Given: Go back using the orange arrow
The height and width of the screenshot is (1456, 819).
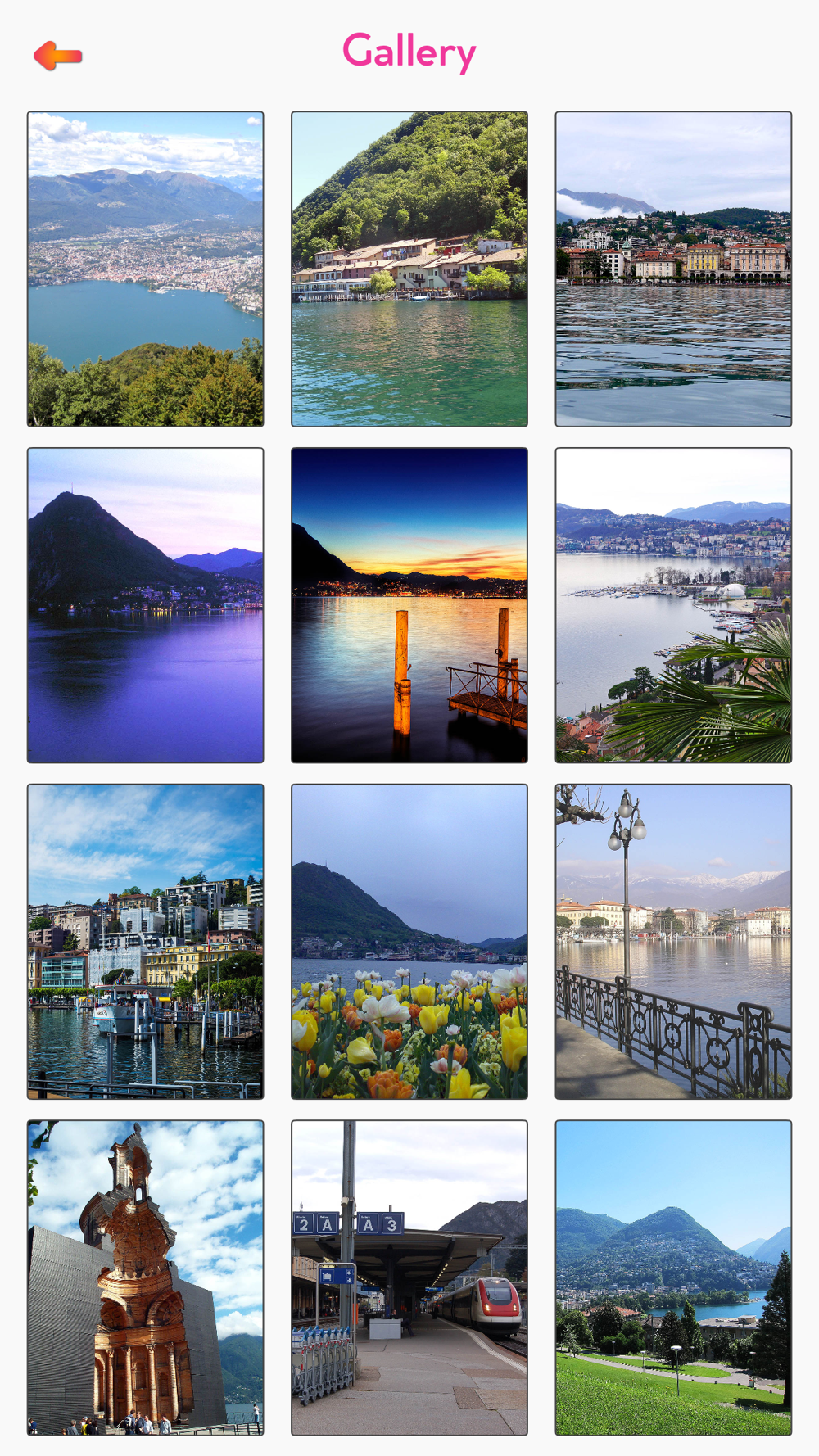Looking at the screenshot, I should [x=57, y=56].
